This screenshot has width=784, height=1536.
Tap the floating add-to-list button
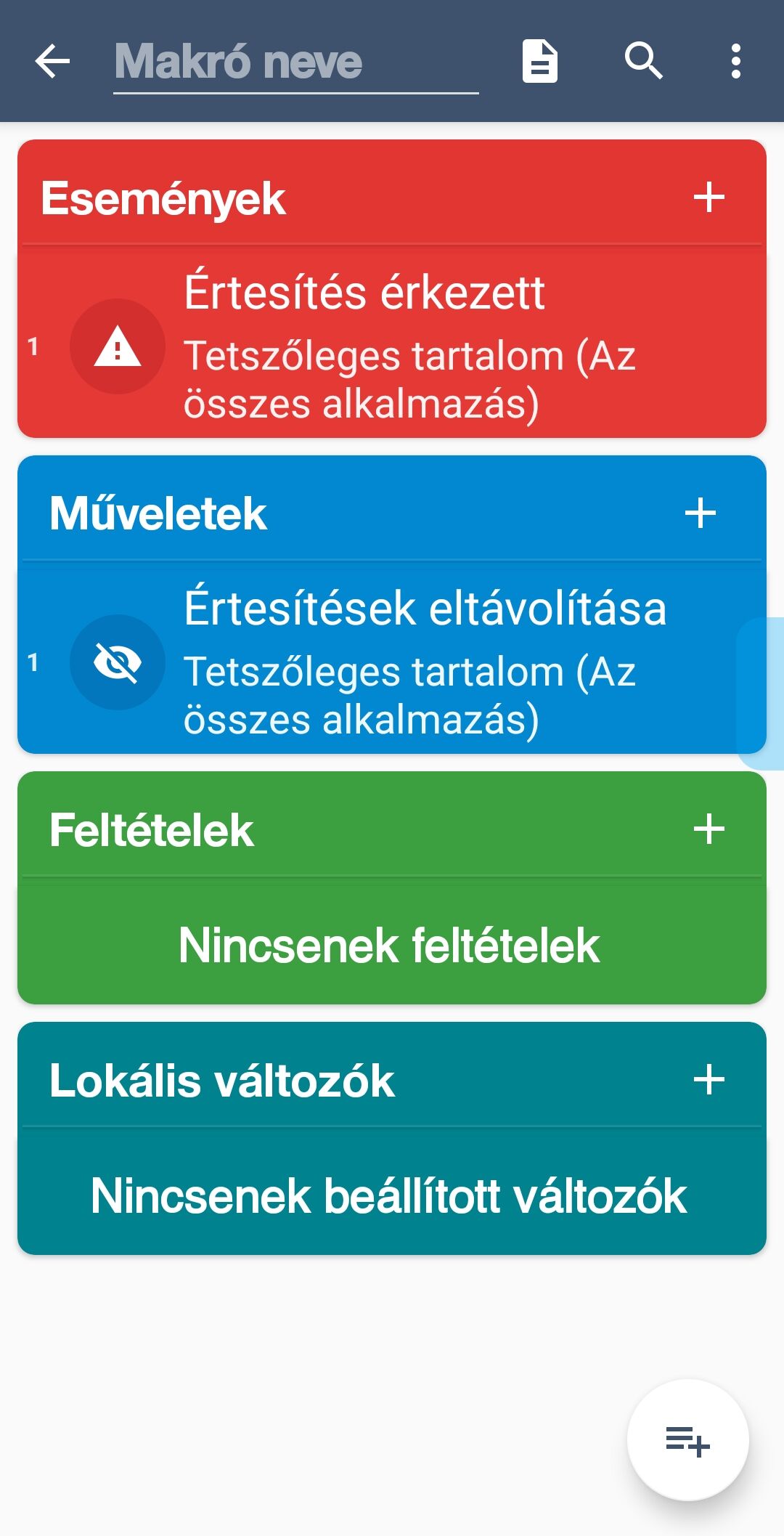(x=687, y=1439)
